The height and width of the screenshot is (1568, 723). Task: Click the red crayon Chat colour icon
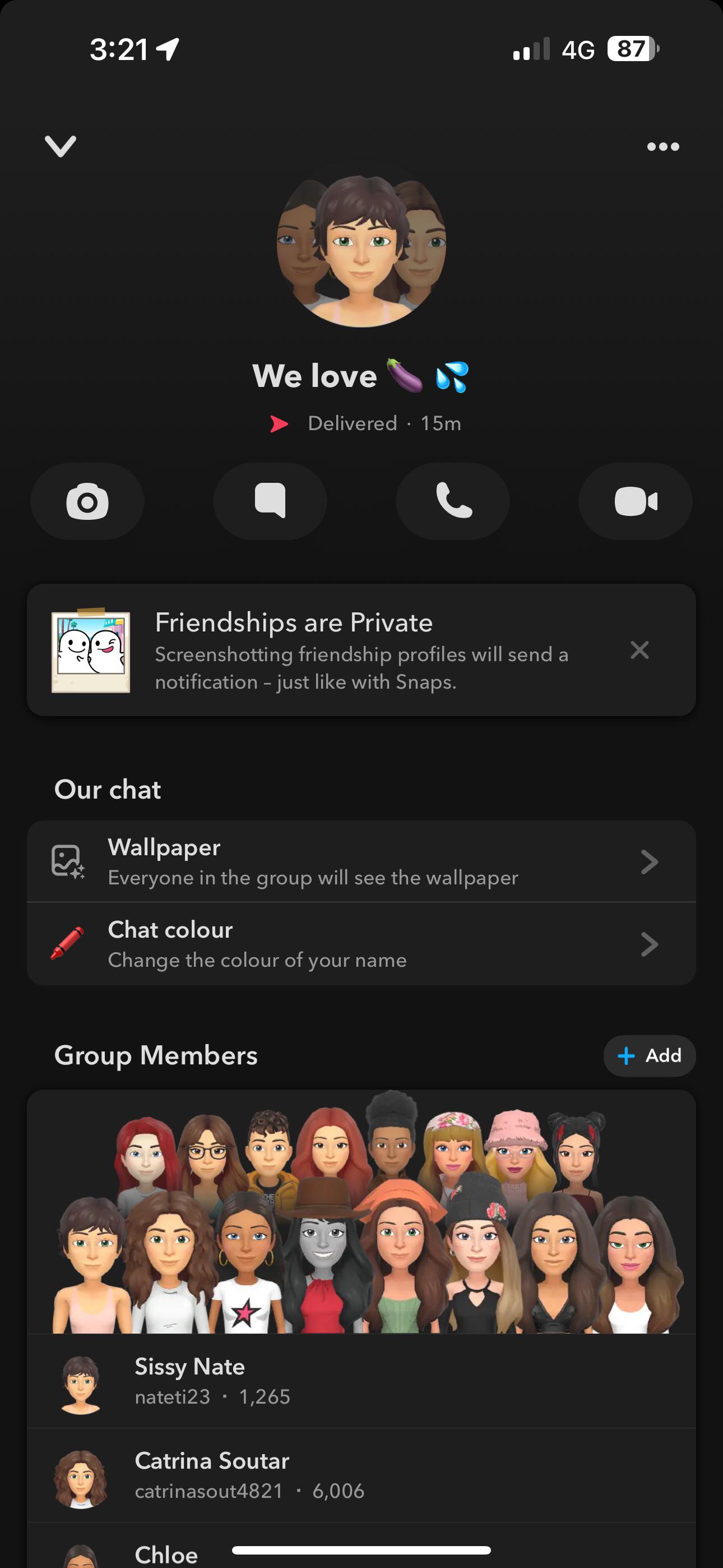tap(67, 943)
